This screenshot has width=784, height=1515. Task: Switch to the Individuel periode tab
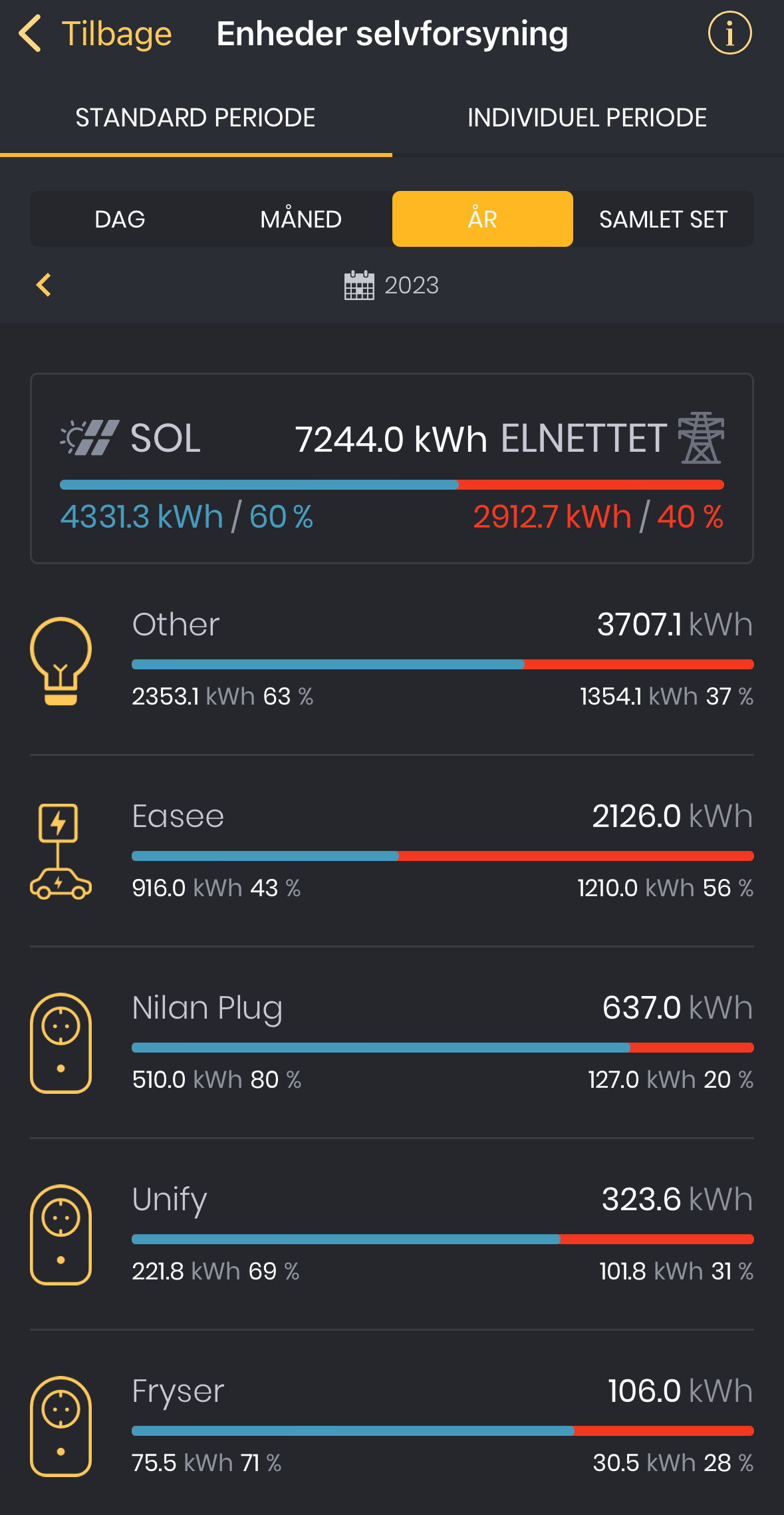587,118
